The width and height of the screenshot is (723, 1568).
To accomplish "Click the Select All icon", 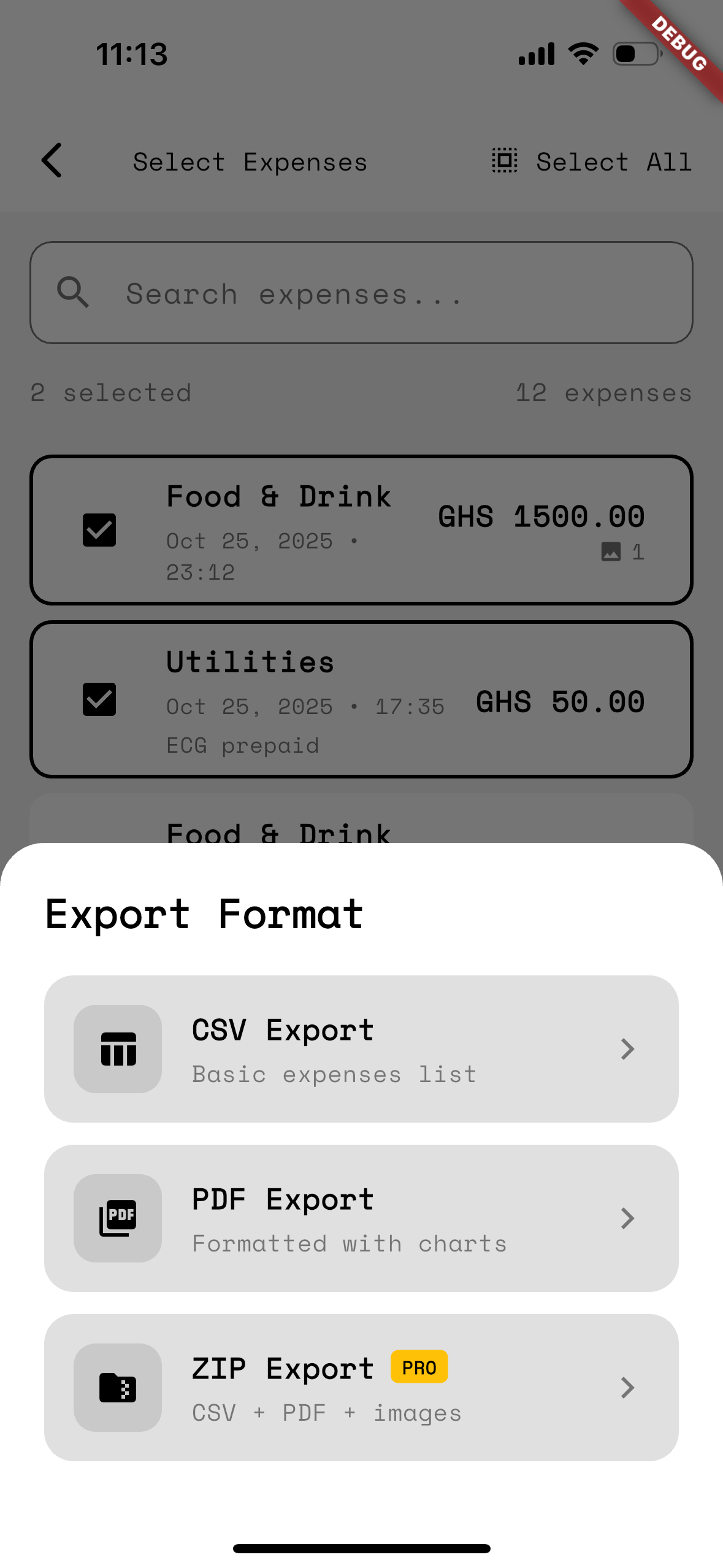I will [503, 161].
